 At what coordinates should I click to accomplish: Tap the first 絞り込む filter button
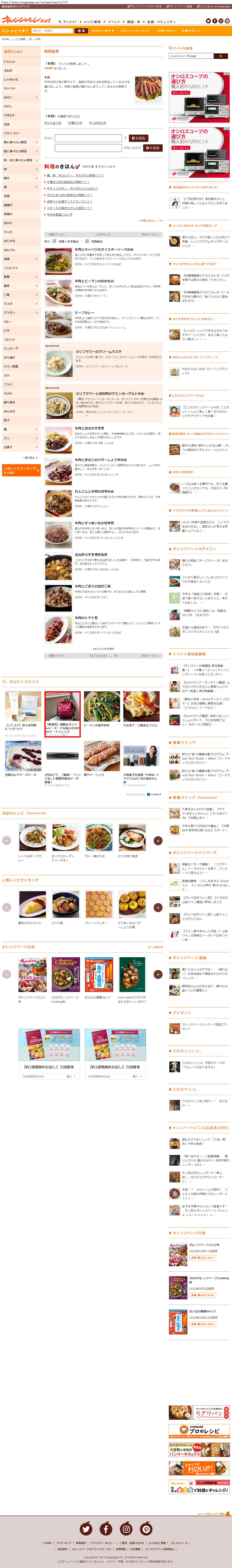click(138, 138)
